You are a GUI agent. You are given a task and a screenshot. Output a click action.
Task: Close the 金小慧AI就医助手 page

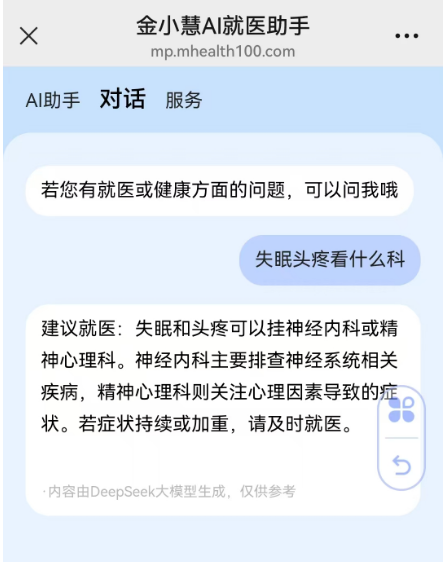click(x=29, y=36)
